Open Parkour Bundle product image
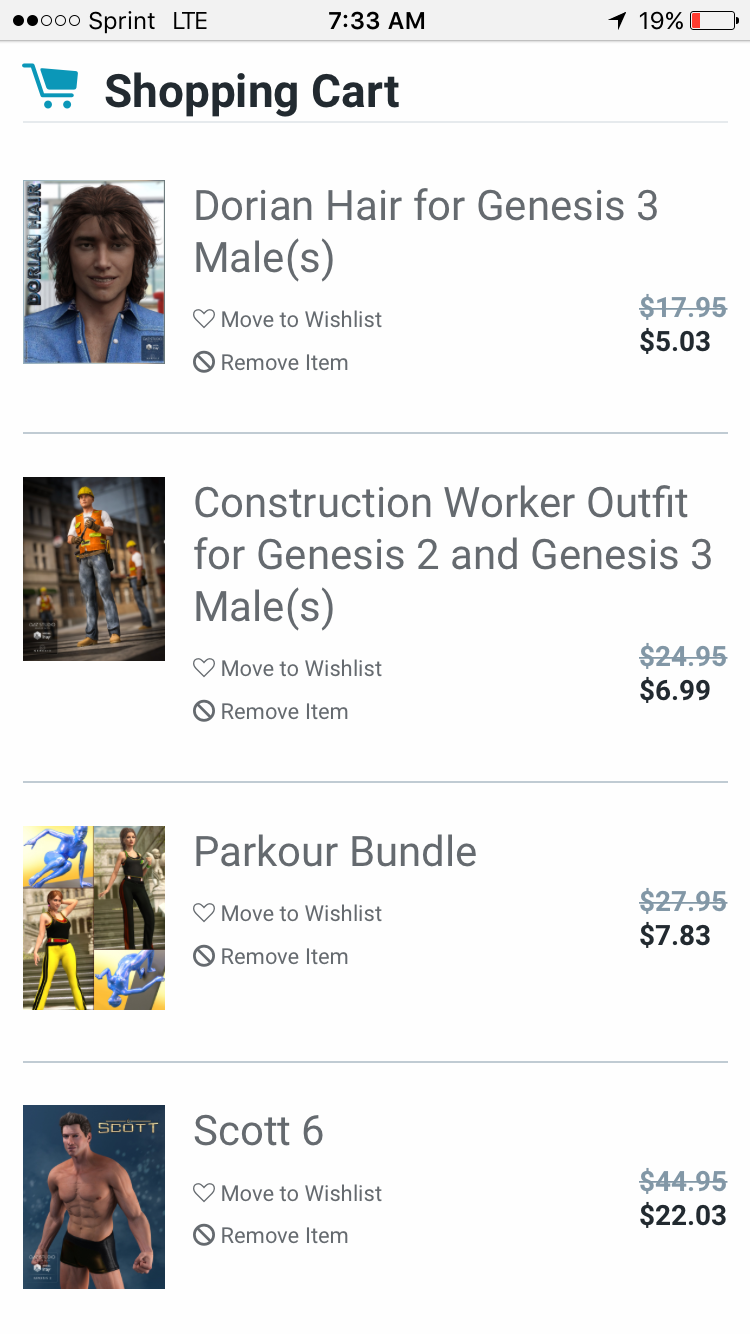Image resolution: width=750 pixels, height=1334 pixels. coord(94,918)
